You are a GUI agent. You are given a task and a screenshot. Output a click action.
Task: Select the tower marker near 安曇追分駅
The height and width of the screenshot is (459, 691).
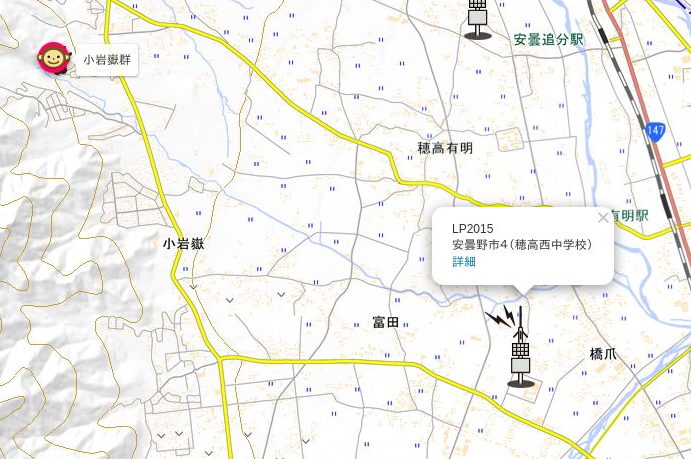pyautogui.click(x=478, y=17)
